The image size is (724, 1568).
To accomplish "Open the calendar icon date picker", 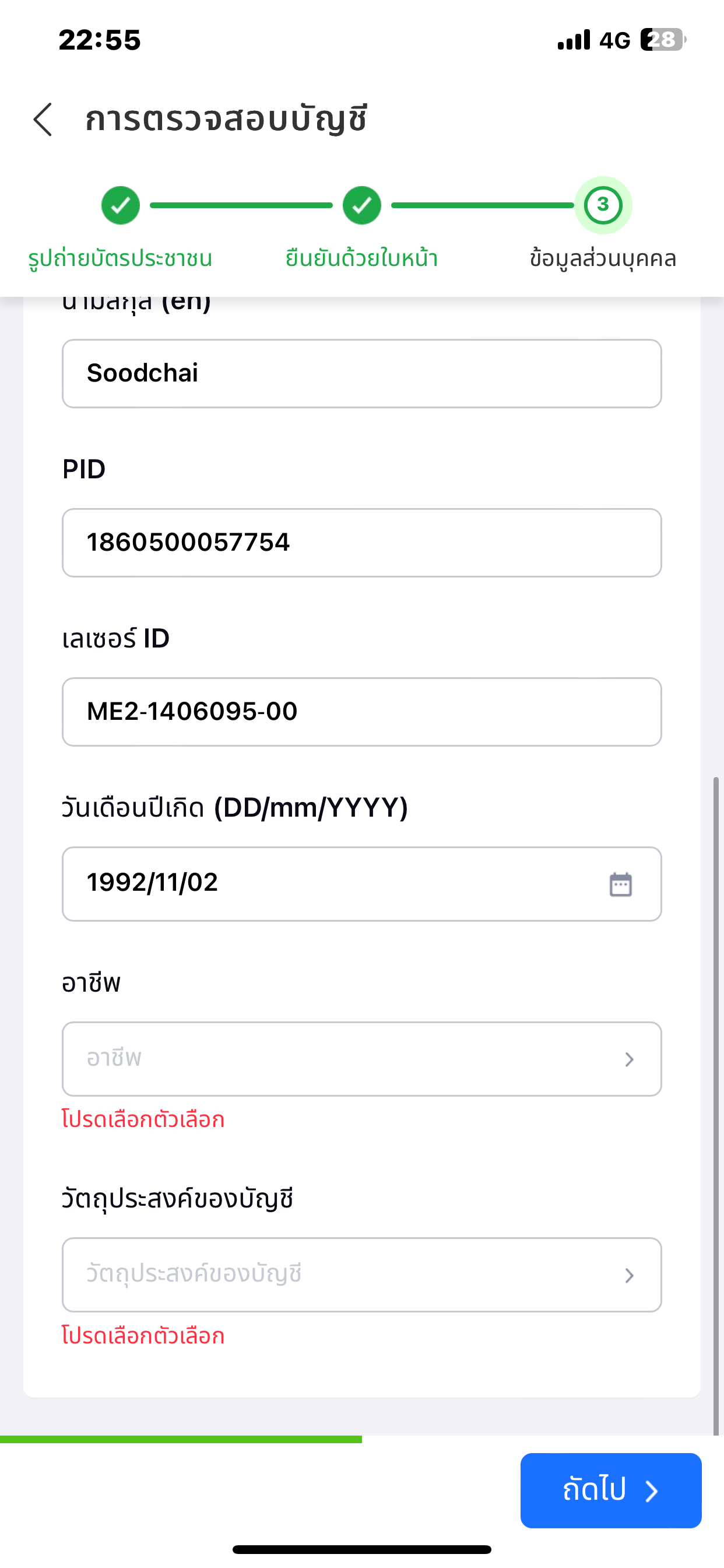I will [x=621, y=884].
